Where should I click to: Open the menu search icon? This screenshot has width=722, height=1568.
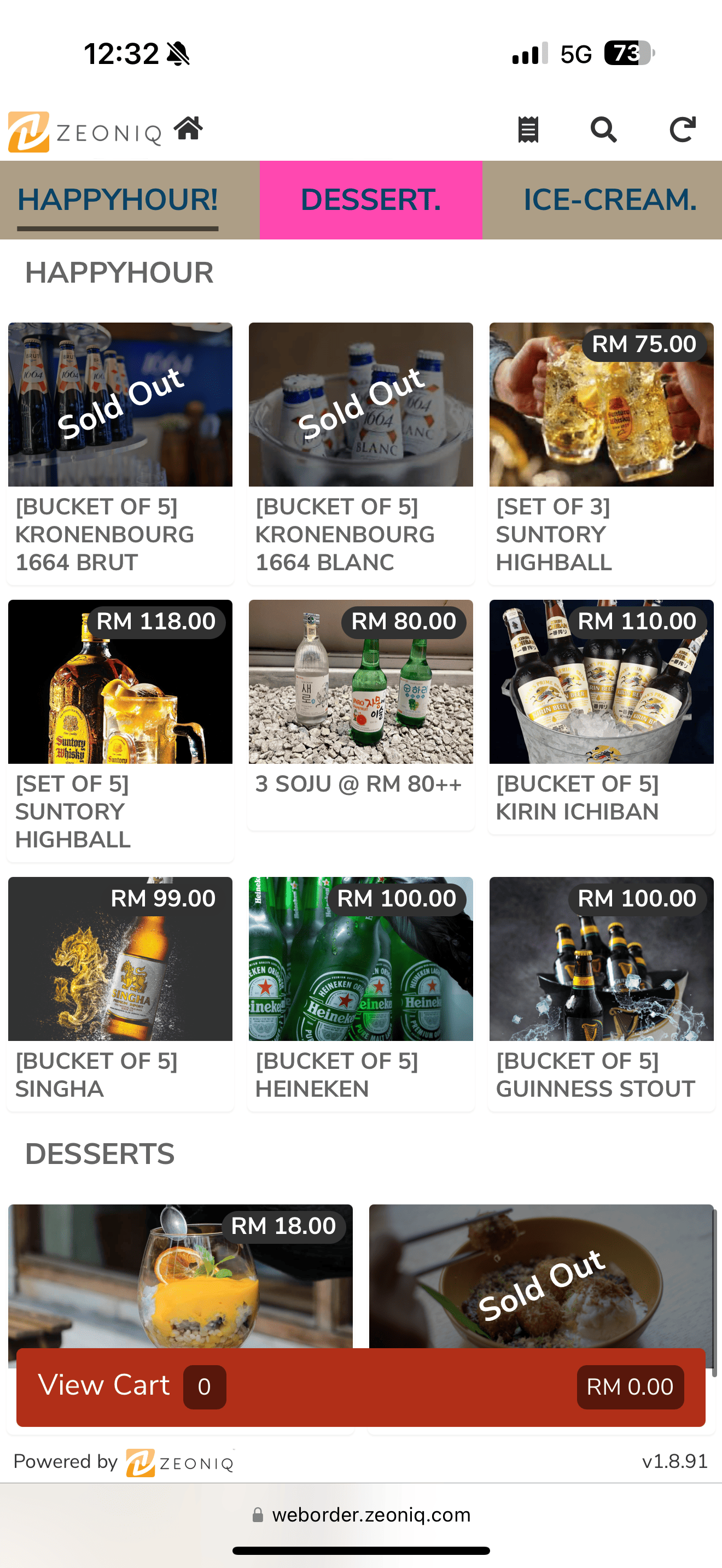tap(603, 130)
